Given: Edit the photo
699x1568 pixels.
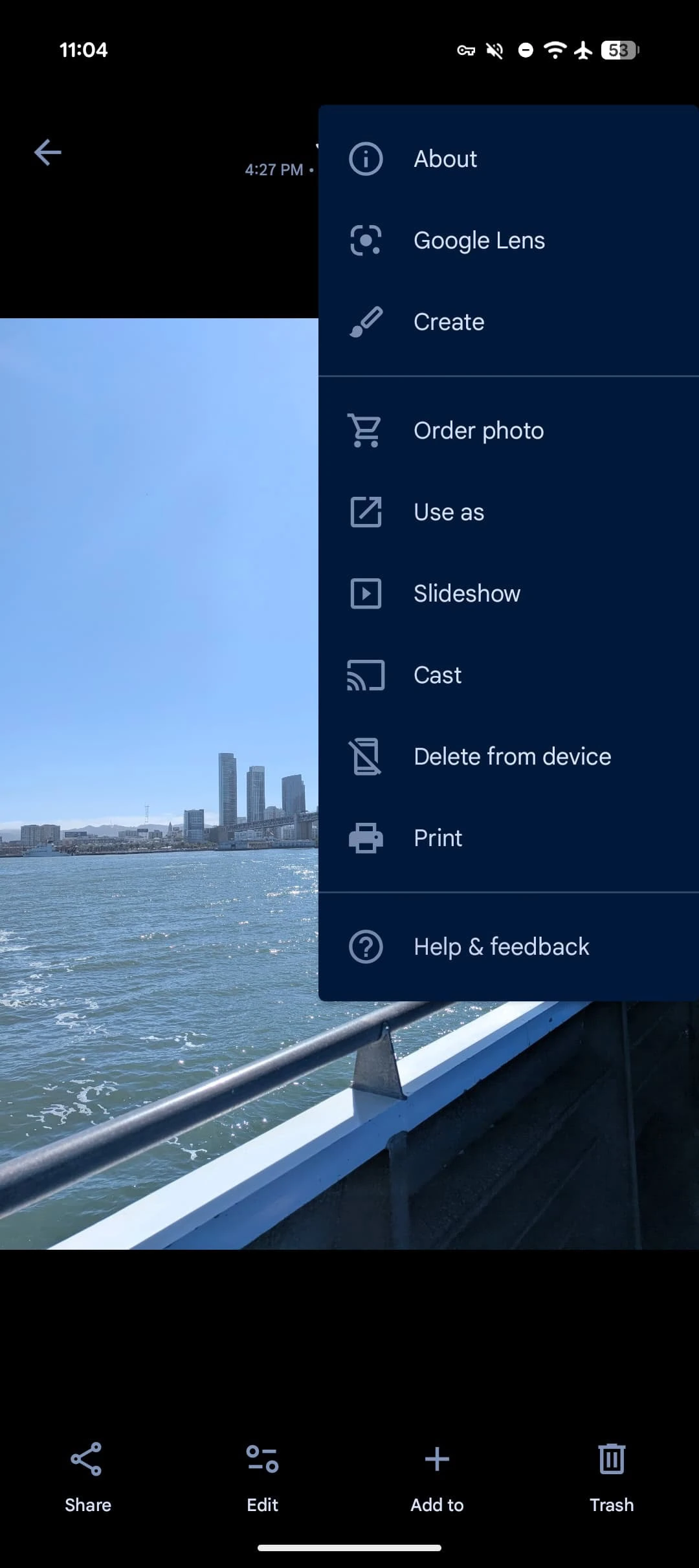Looking at the screenshot, I should [x=262, y=1476].
